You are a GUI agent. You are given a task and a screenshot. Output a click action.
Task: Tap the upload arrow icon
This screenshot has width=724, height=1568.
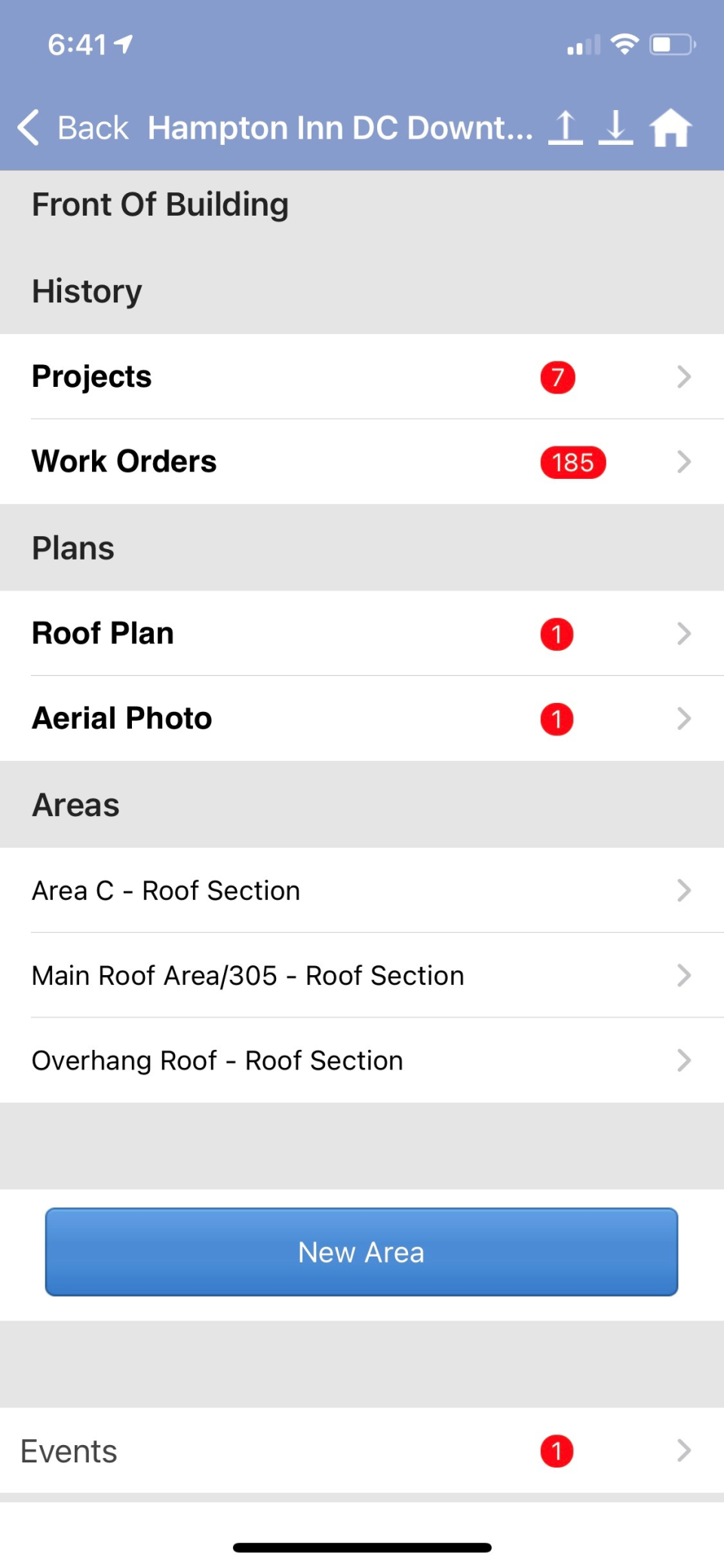565,127
